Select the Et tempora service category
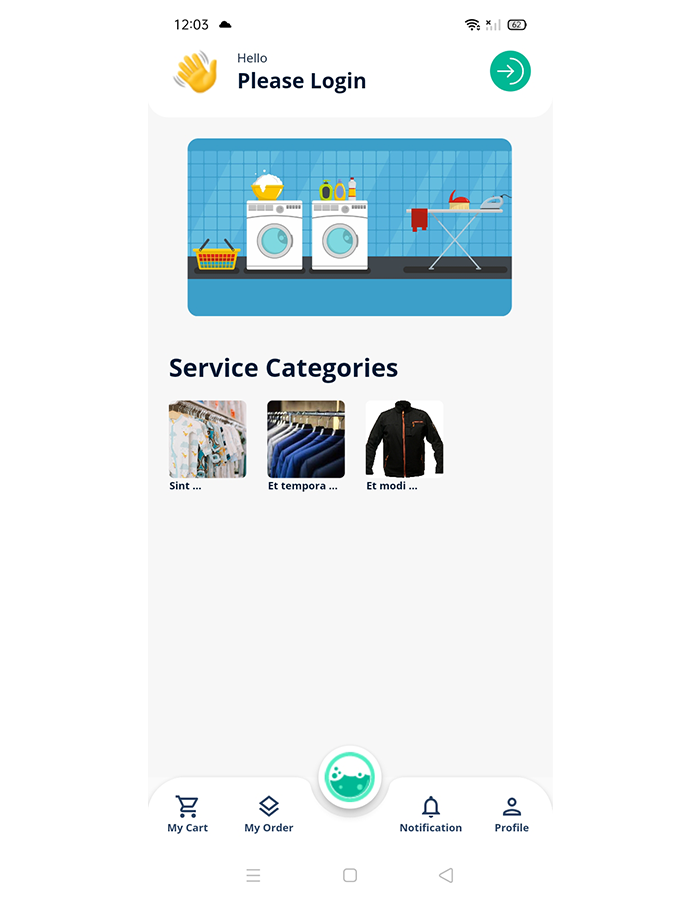The image size is (700, 900). point(305,439)
